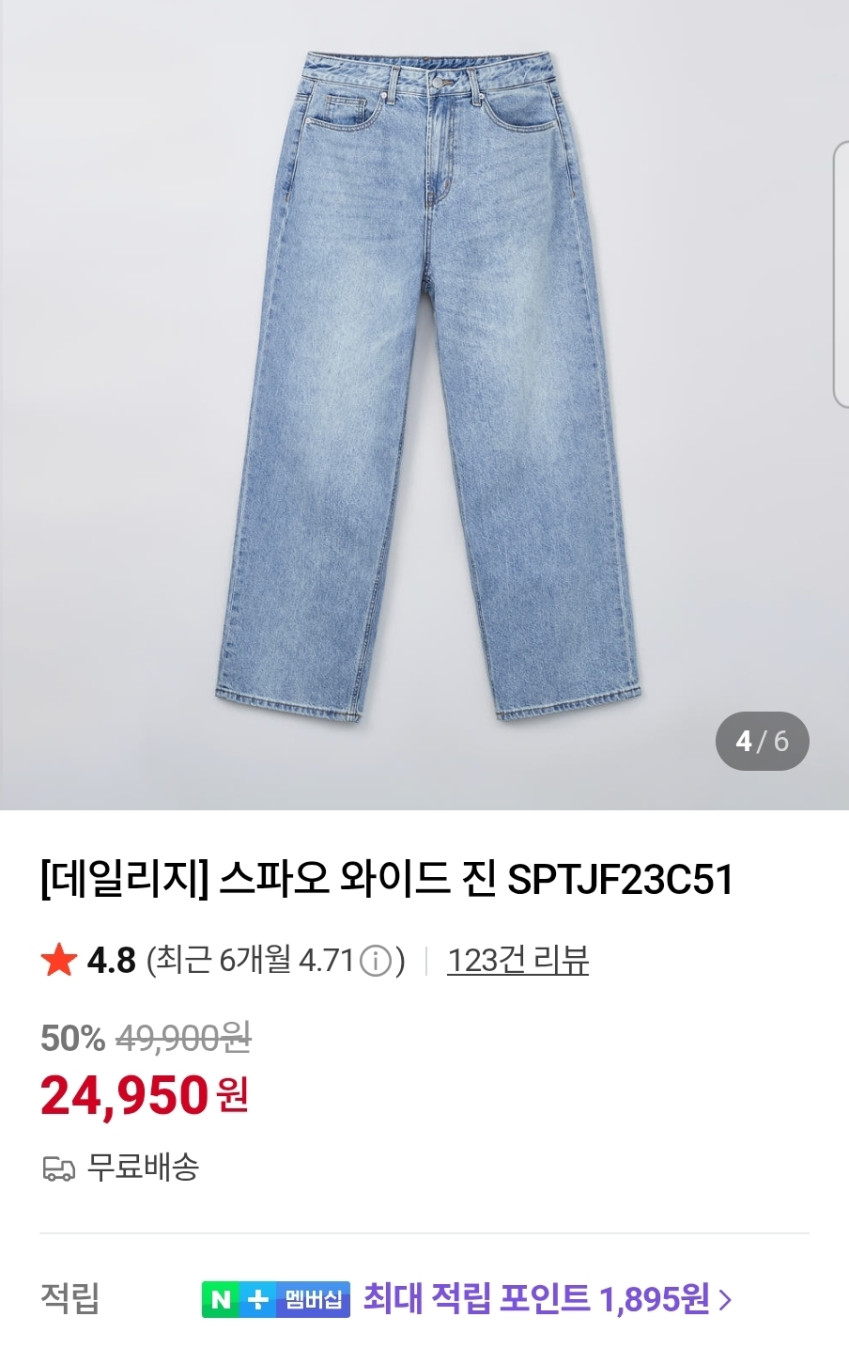This screenshot has height=1348, width=849.
Task: Open the 123건 리뷰 reviews link
Action: pyautogui.click(x=517, y=961)
